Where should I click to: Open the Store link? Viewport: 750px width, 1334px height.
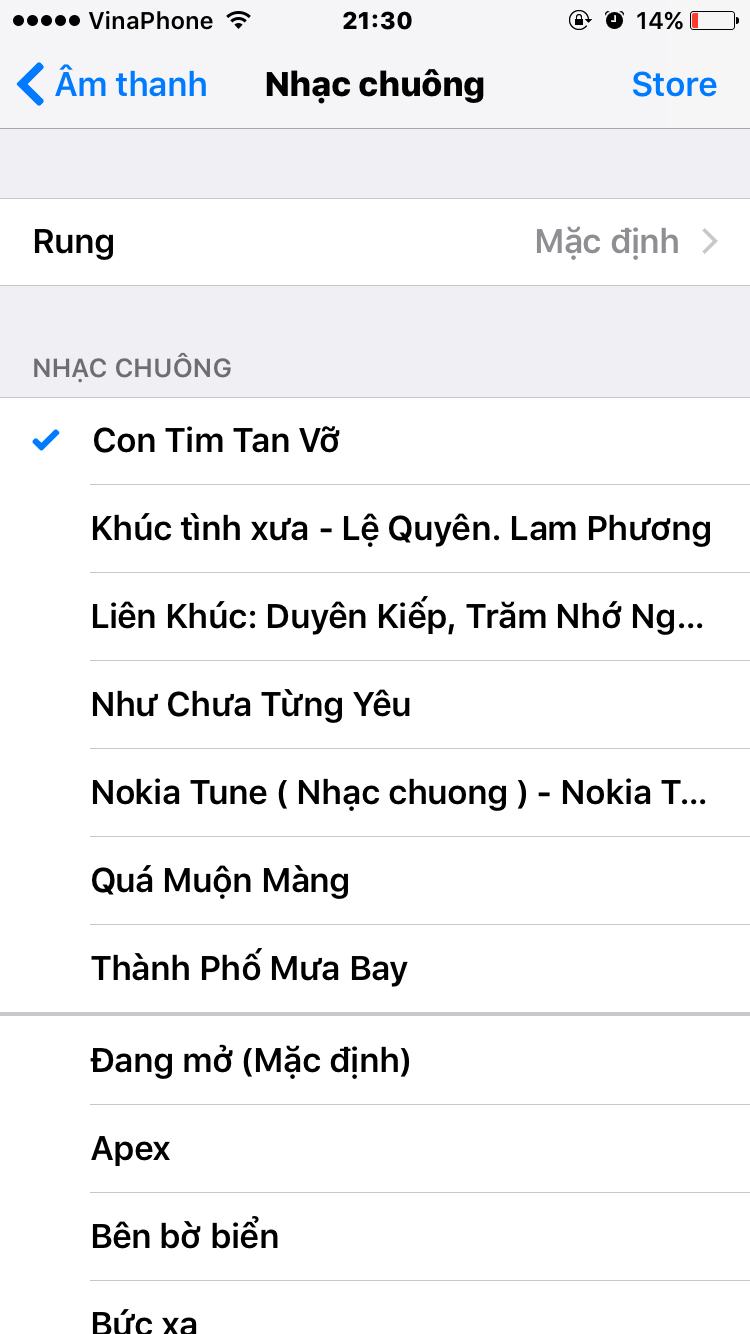pos(673,85)
